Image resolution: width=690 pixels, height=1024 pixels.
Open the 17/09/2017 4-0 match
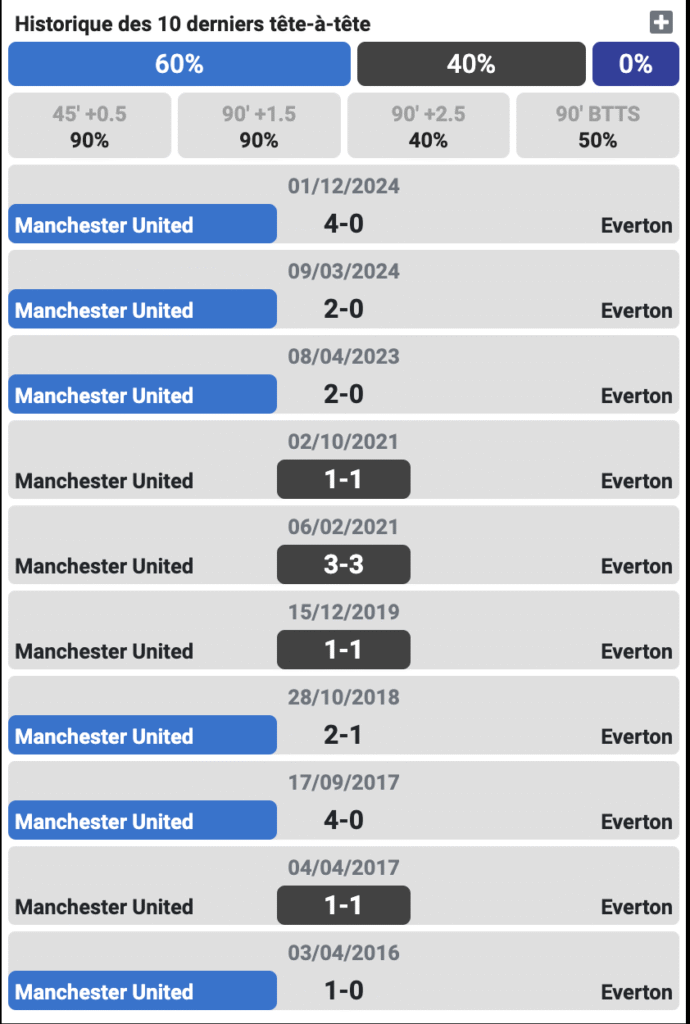tap(344, 820)
